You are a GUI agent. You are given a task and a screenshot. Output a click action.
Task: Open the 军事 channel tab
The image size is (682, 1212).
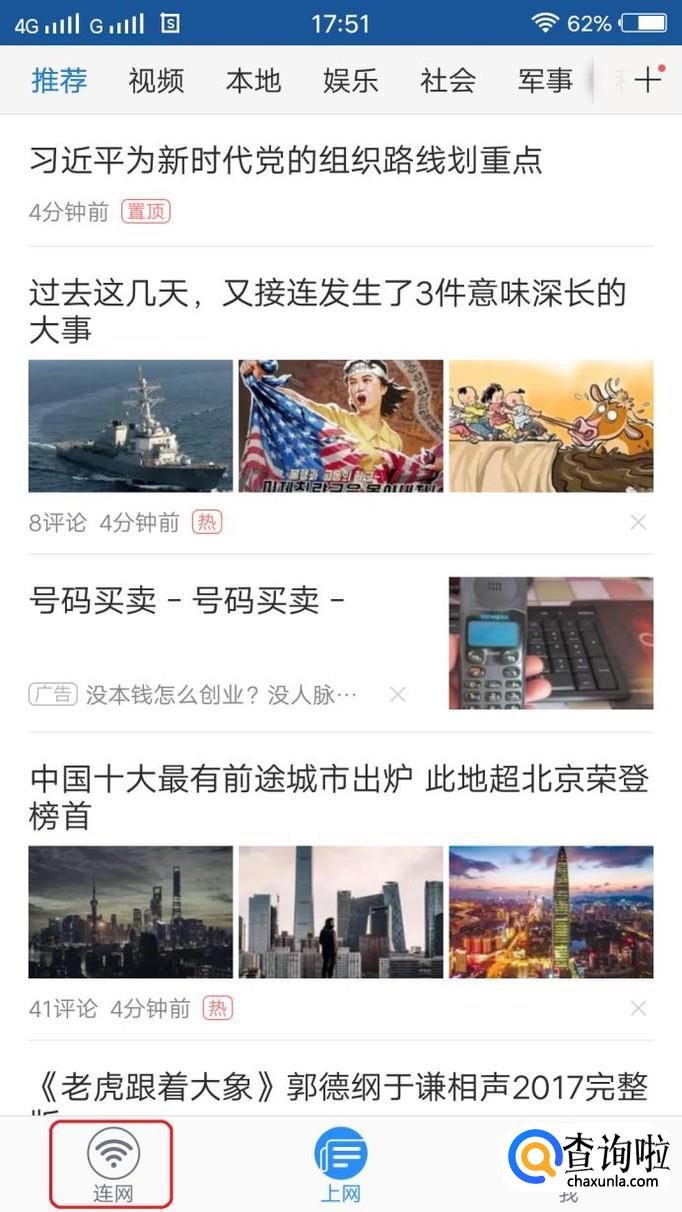pos(545,81)
